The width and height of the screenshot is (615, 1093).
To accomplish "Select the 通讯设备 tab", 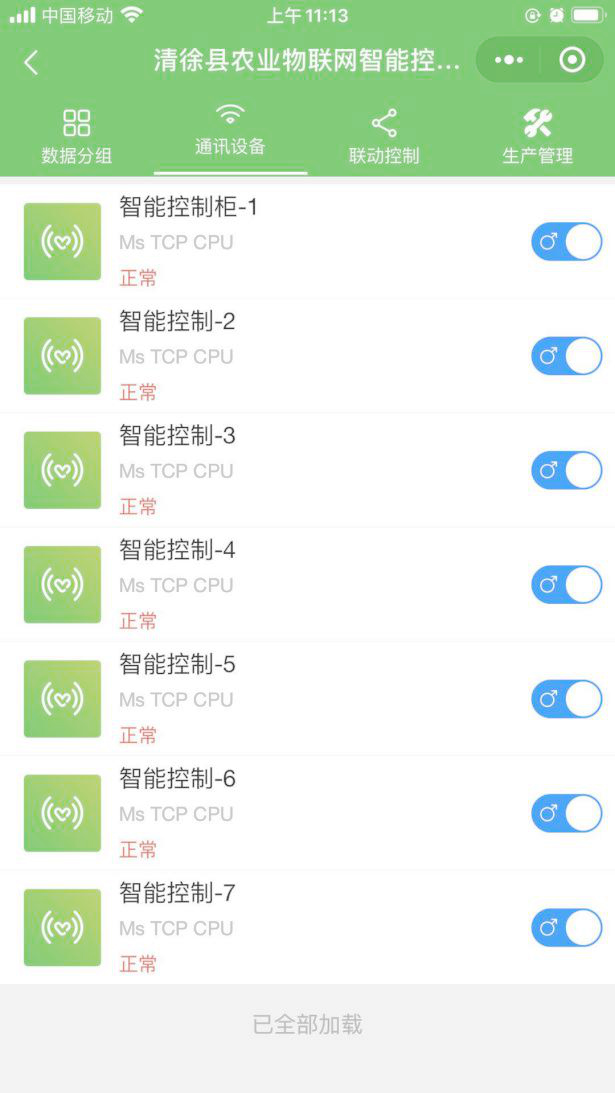I will point(230,130).
